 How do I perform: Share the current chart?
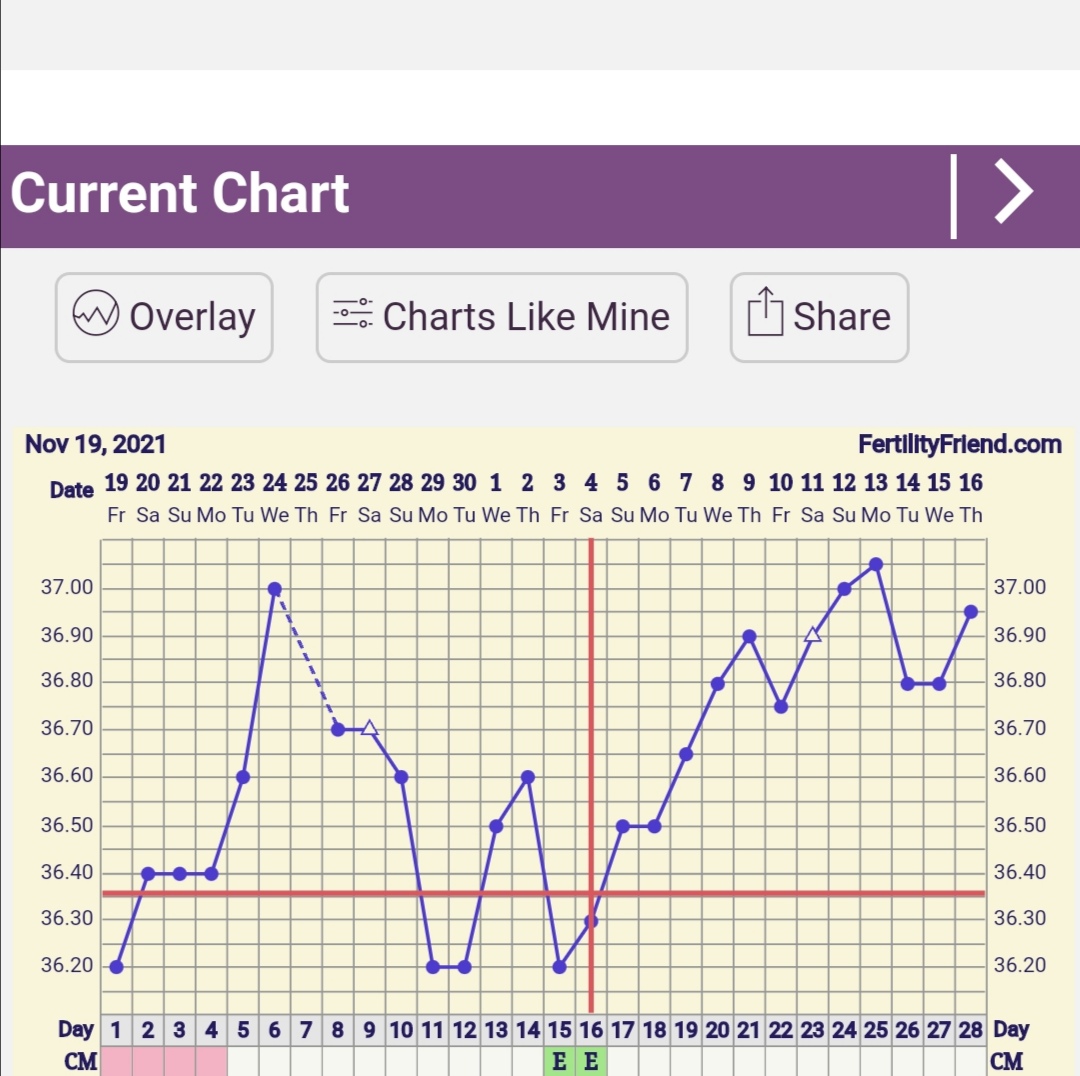819,317
